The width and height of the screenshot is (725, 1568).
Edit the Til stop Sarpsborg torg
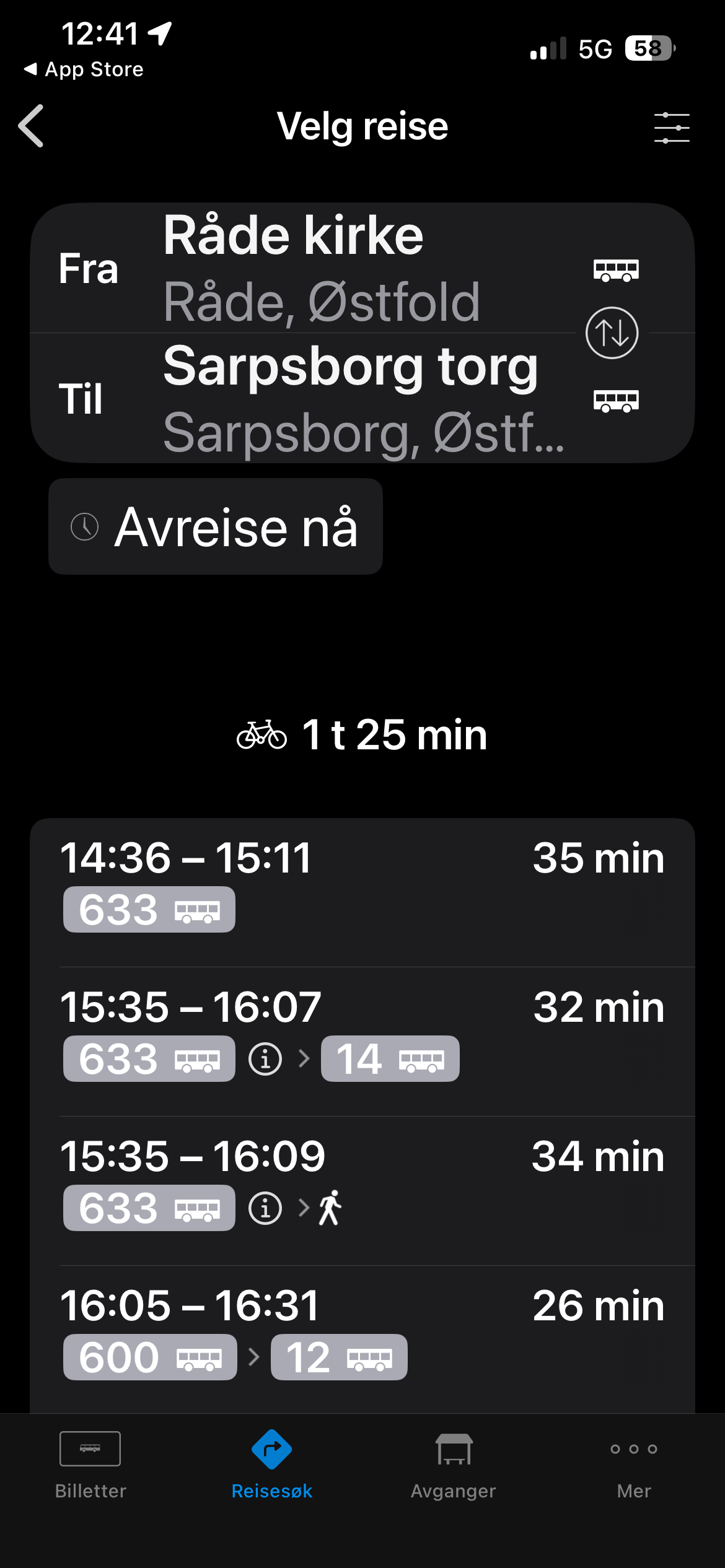coord(322,399)
